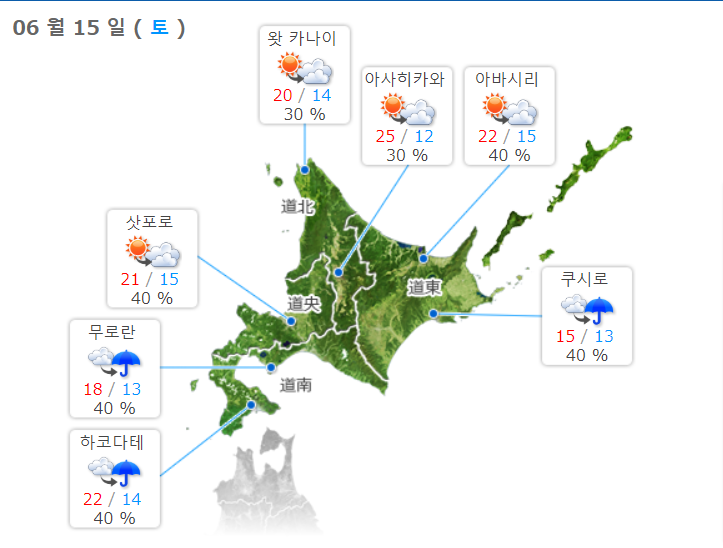Tap the 道央 region label on map

pyautogui.click(x=303, y=303)
